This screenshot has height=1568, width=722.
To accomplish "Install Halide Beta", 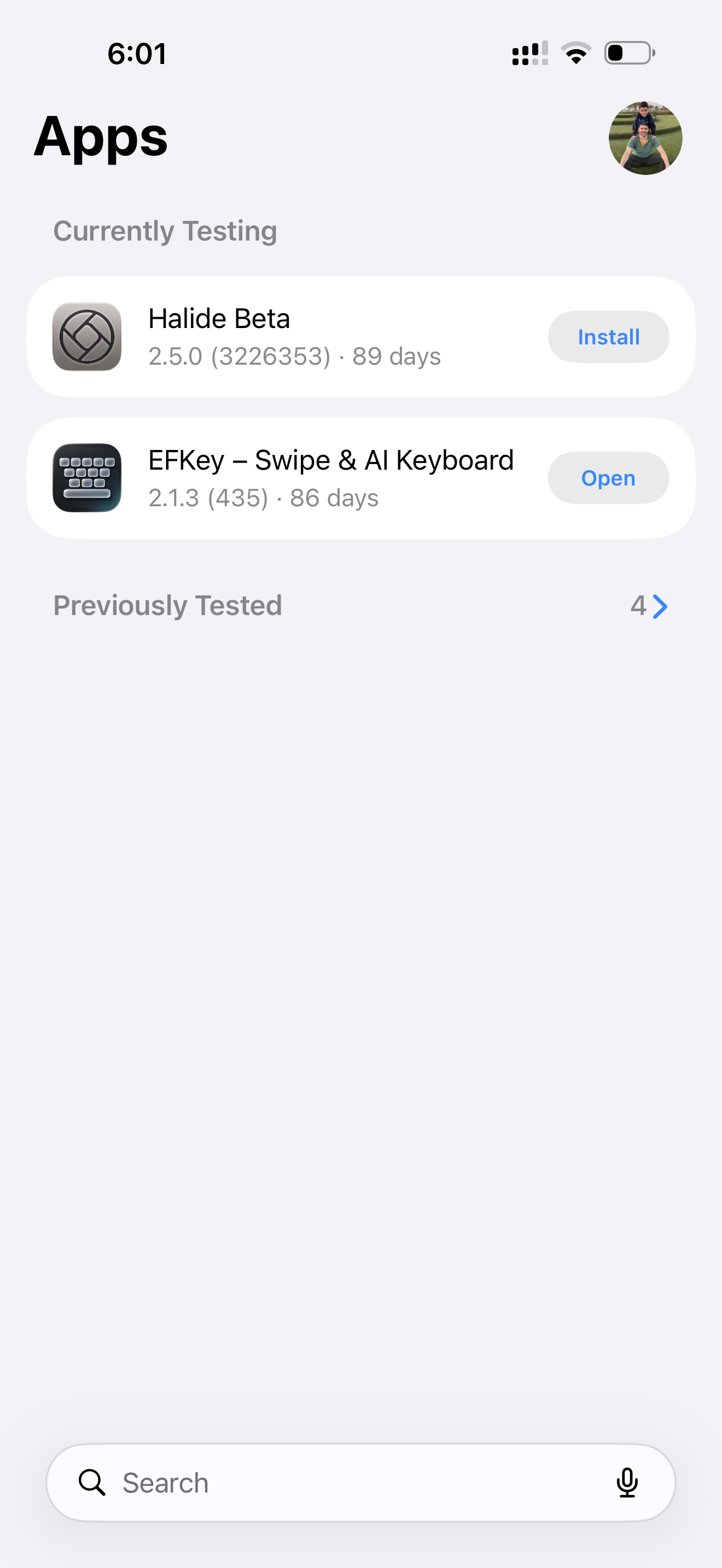I will 608,337.
